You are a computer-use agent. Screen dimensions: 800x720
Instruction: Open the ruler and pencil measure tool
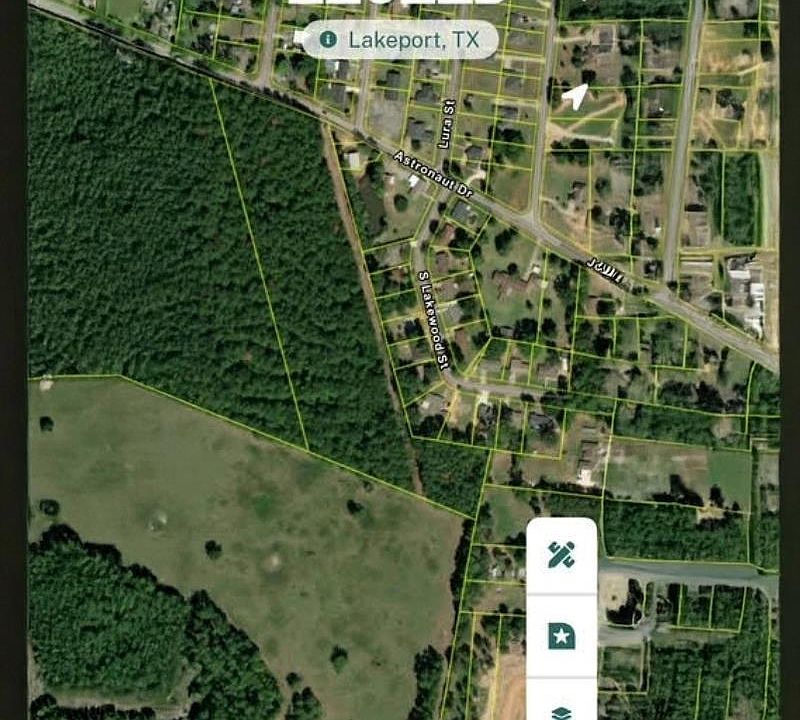coord(562,555)
